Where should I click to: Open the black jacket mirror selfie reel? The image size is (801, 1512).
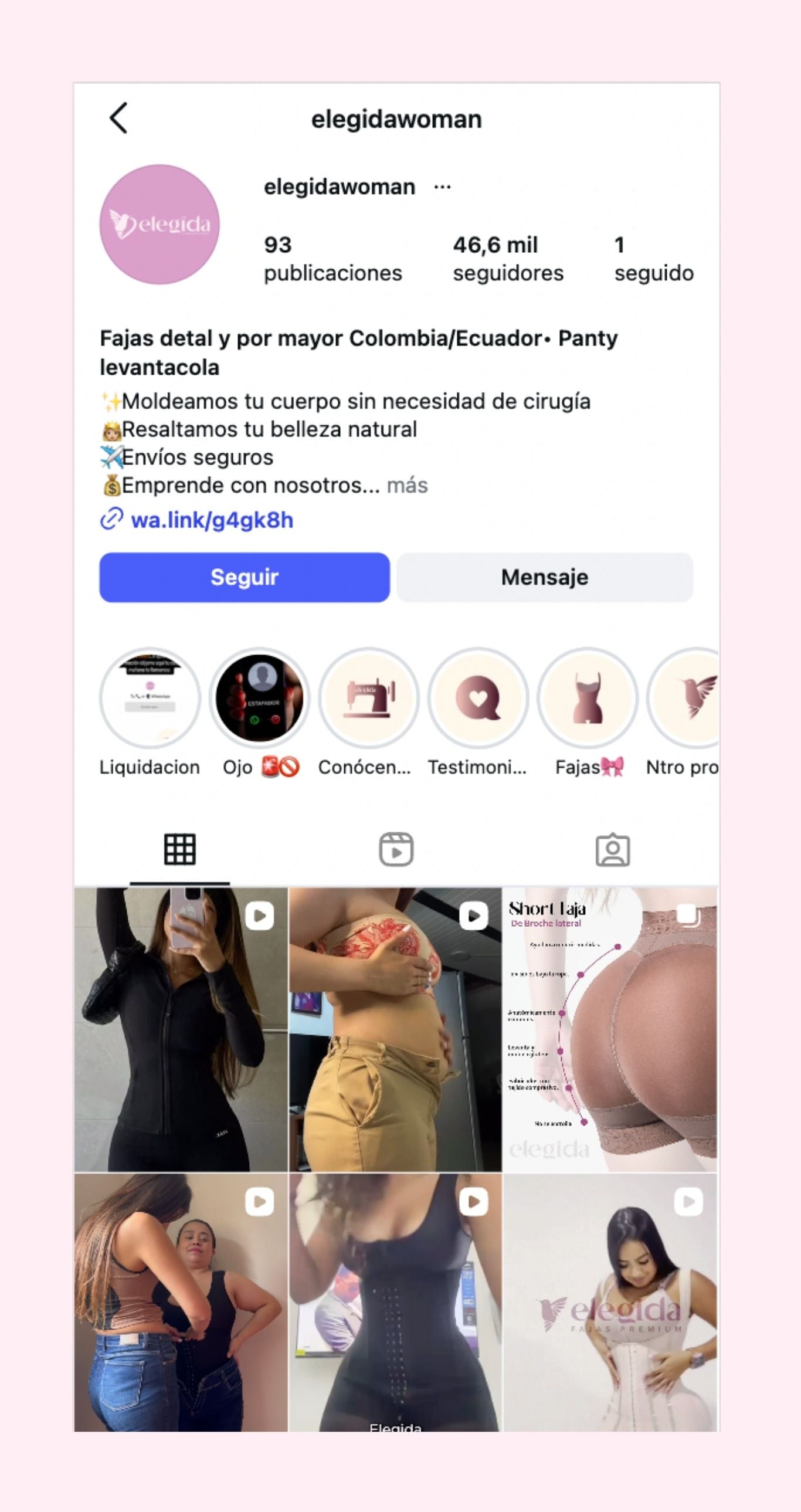point(181,1030)
